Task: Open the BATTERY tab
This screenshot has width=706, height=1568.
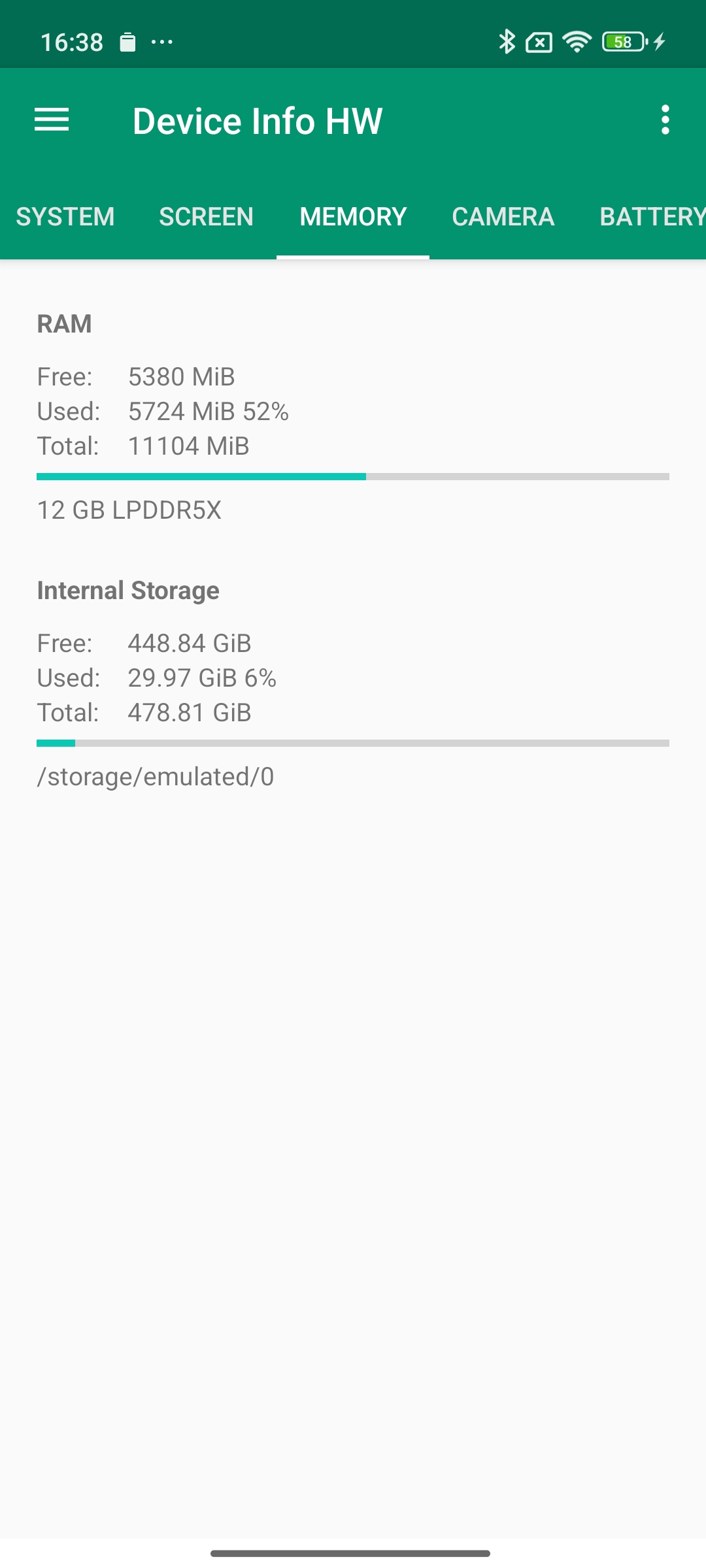Action: [x=651, y=217]
